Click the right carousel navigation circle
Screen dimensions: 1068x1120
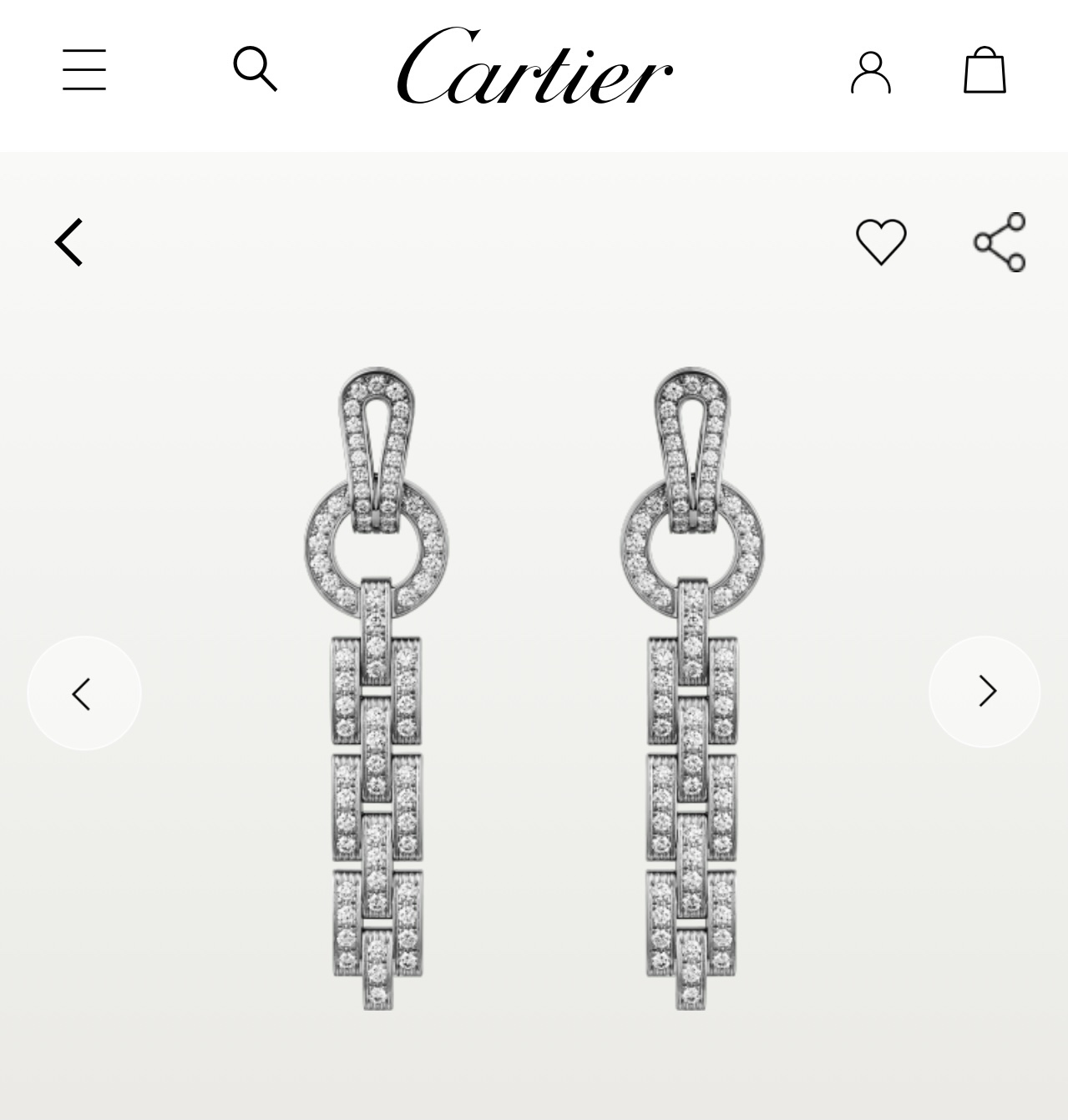[984, 692]
